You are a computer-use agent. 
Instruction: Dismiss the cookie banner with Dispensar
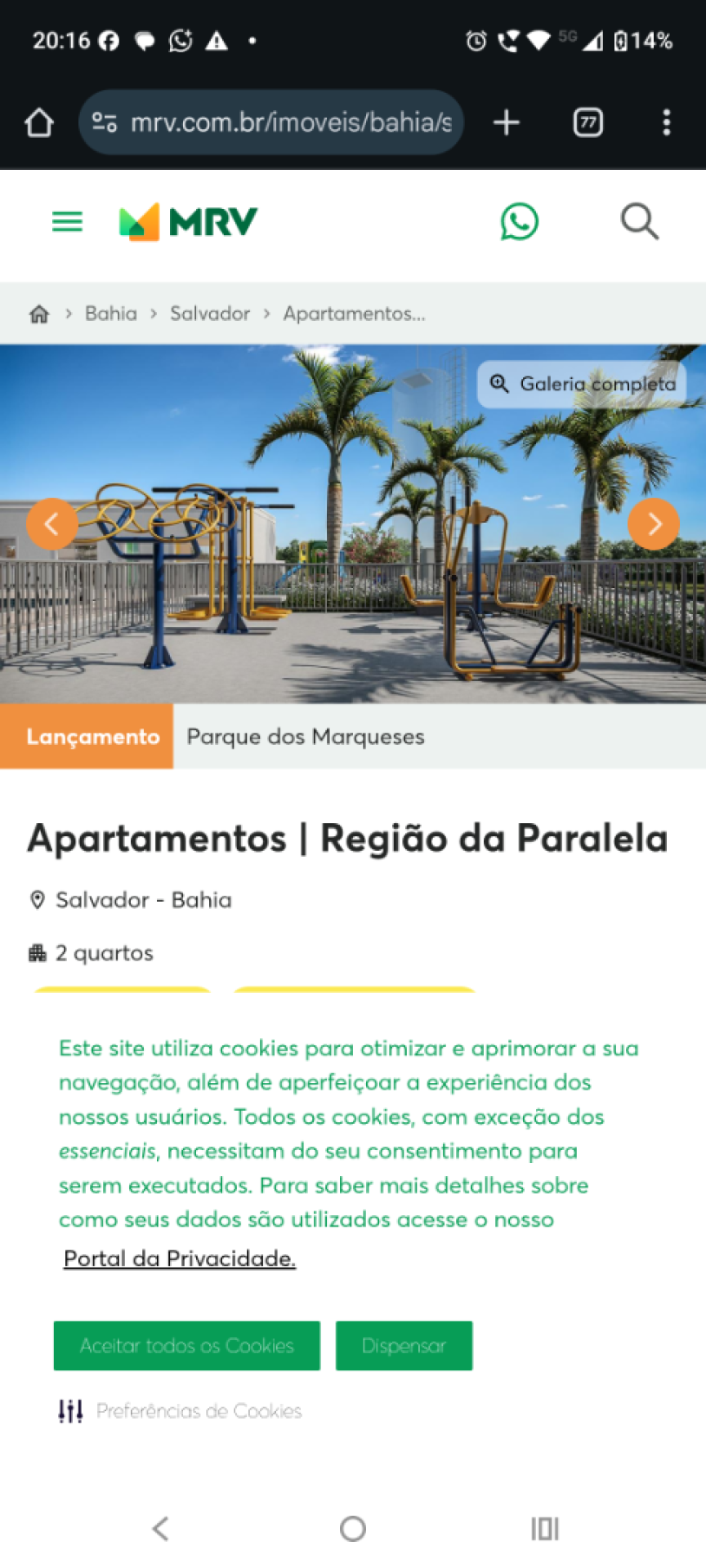point(404,1345)
